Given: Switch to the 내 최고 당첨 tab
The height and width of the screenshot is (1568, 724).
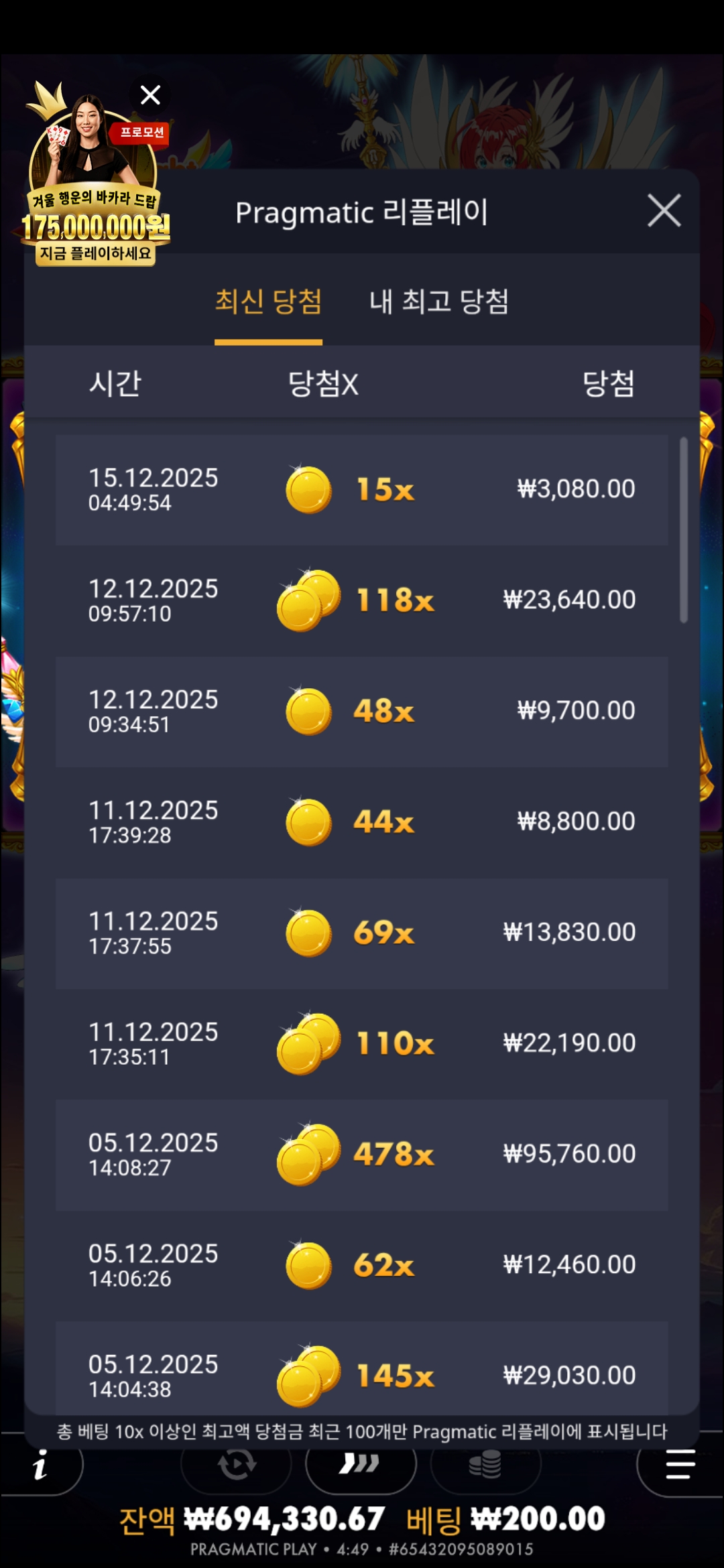Looking at the screenshot, I should click(x=439, y=302).
